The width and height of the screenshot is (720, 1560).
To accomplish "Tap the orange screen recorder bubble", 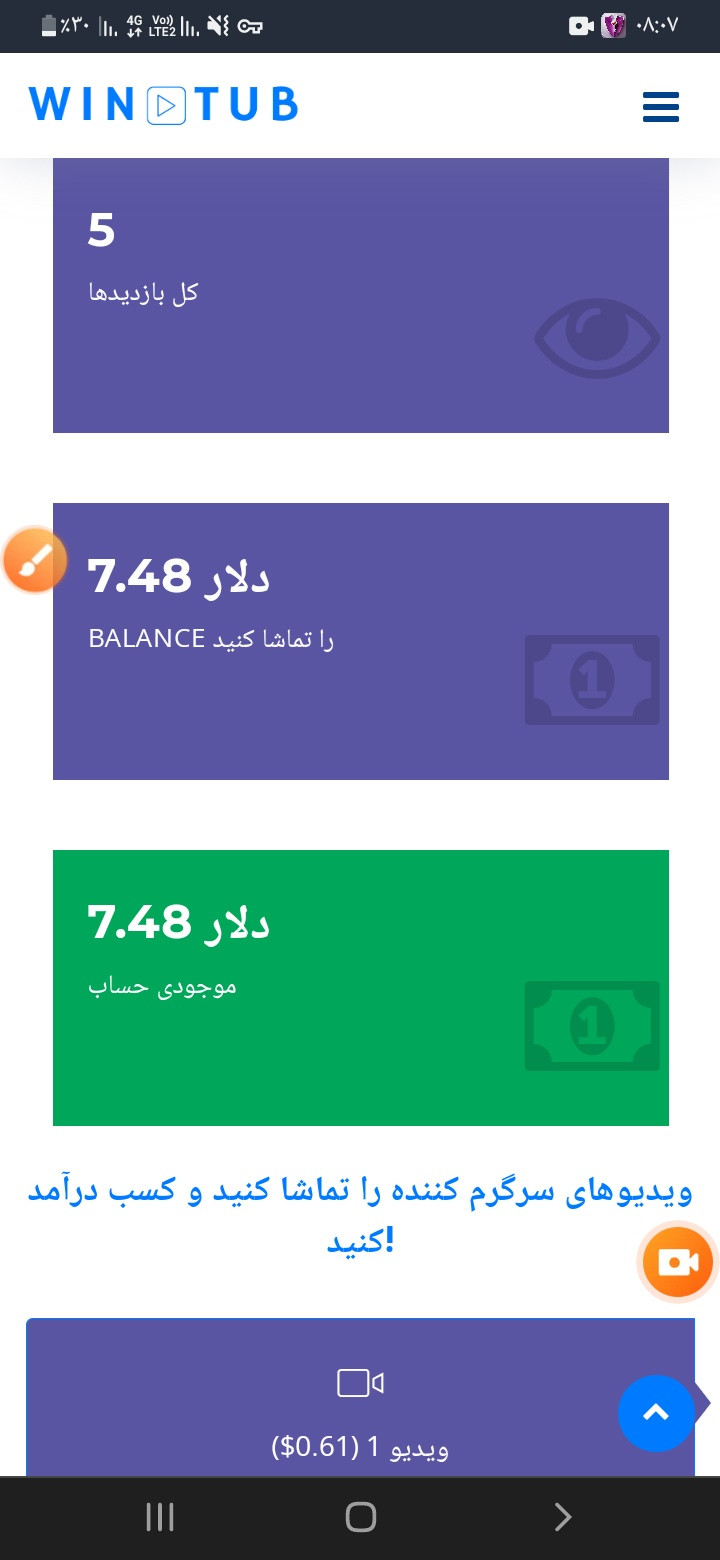I will 677,1263.
